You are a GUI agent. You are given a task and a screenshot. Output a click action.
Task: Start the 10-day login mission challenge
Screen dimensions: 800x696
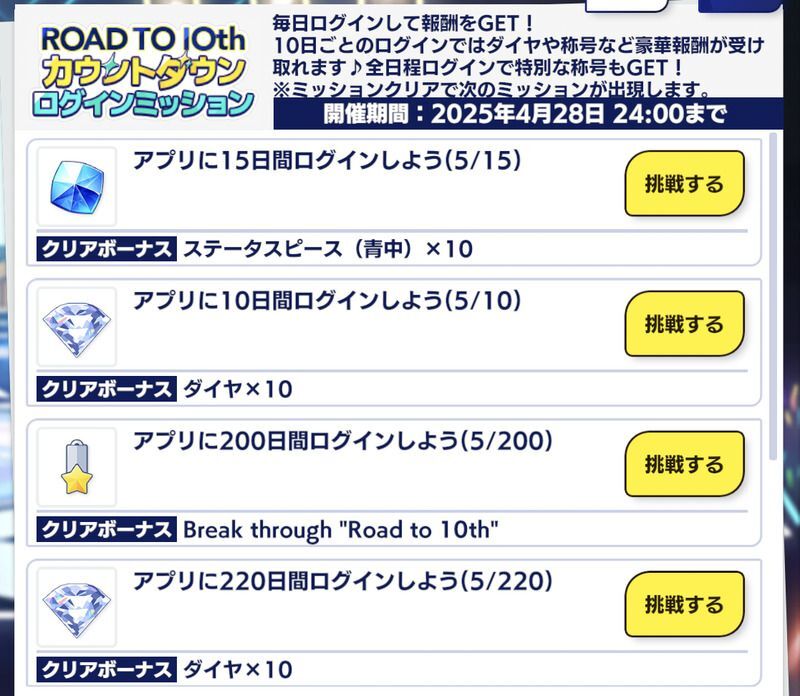coord(684,325)
